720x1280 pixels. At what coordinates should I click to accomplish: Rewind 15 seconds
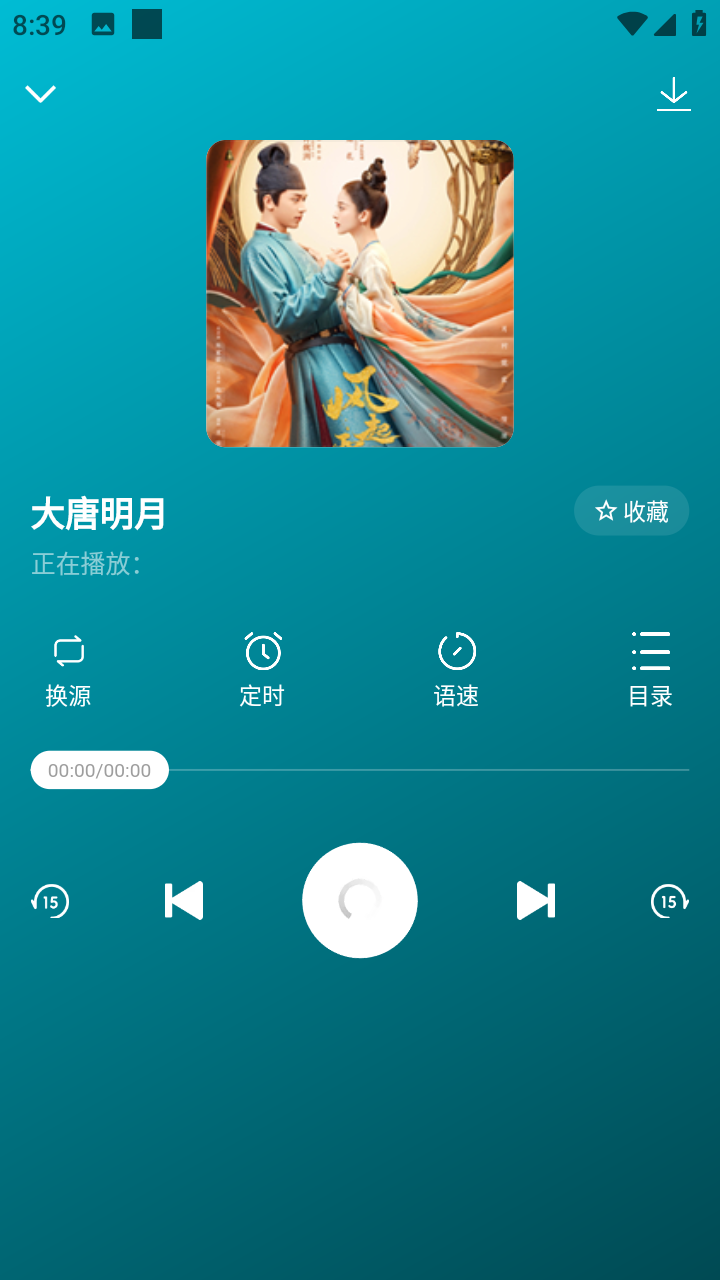tap(49, 901)
